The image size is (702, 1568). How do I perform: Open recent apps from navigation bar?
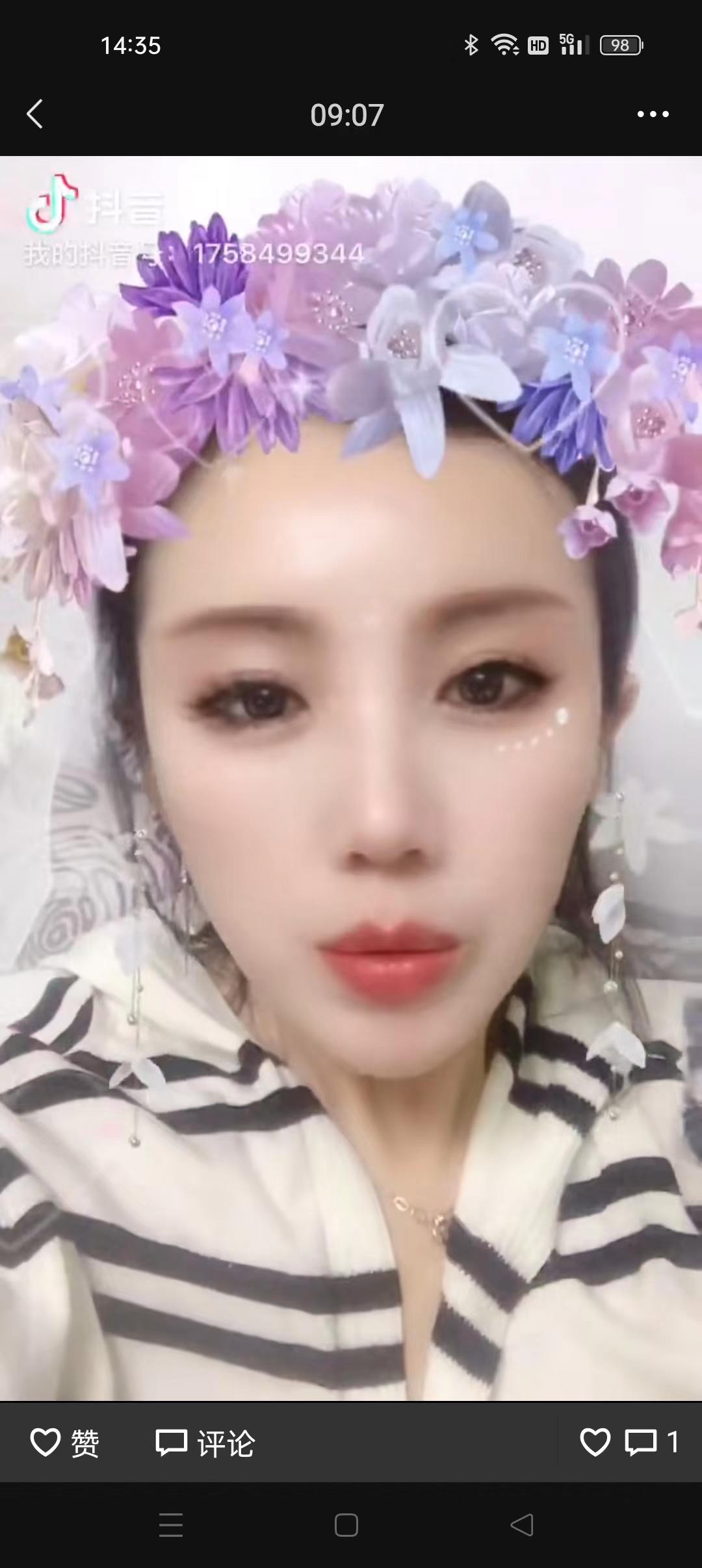[171, 1525]
